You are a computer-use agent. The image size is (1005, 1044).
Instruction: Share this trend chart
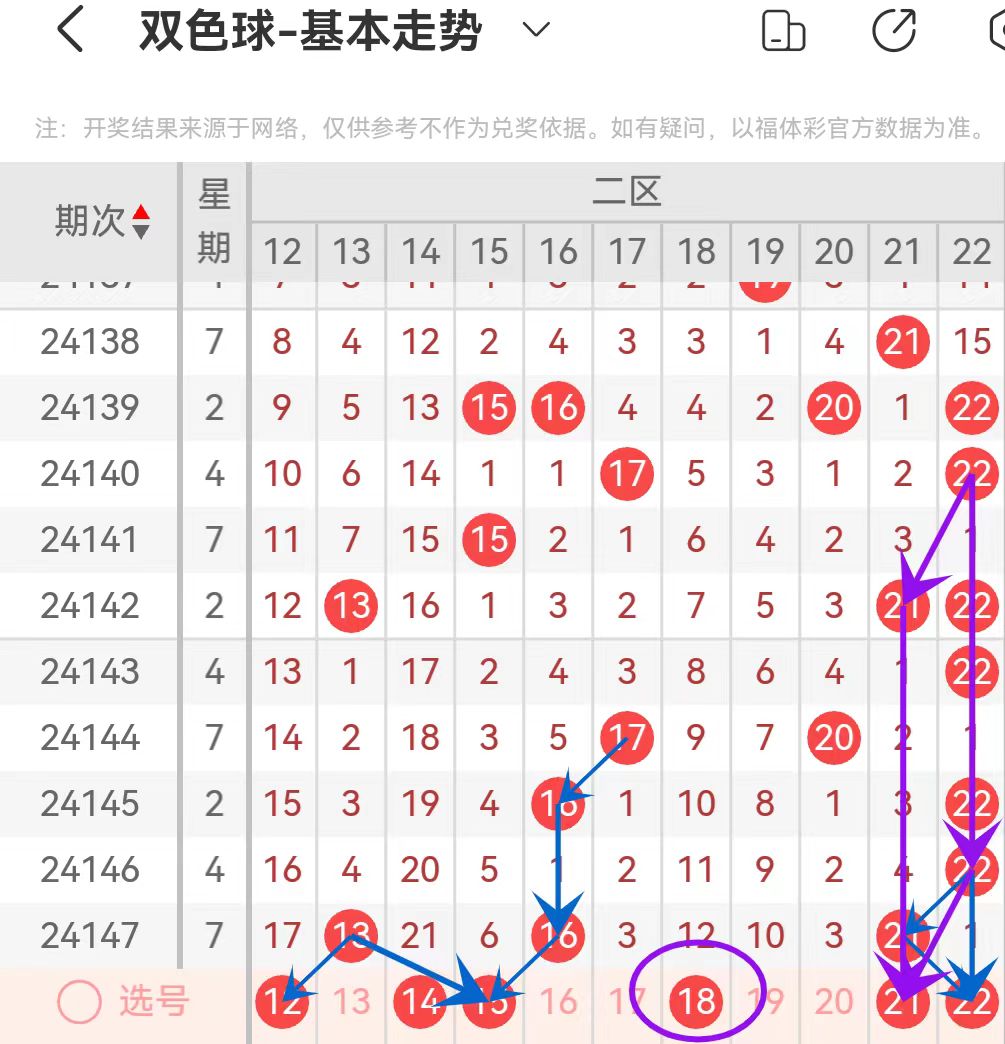(x=894, y=30)
